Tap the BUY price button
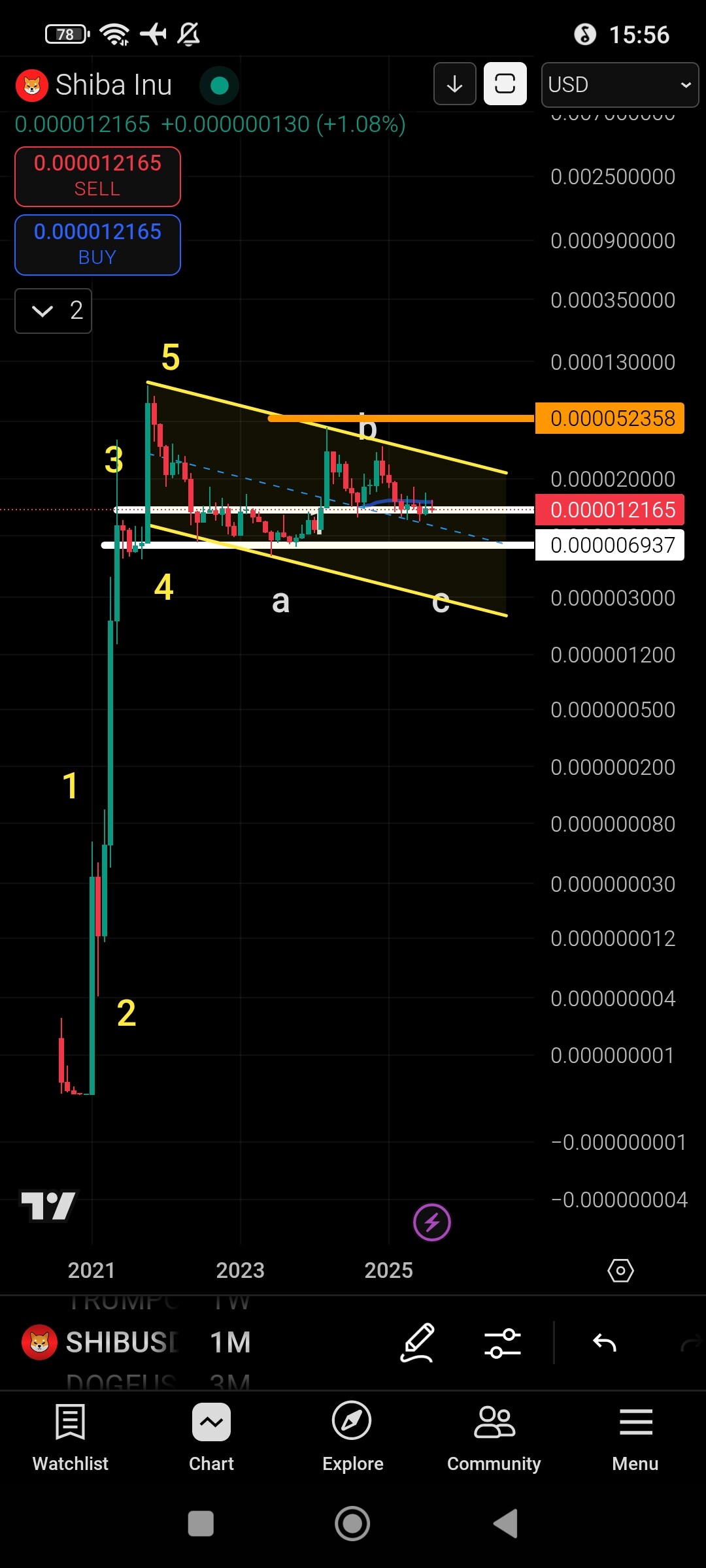Image resolution: width=706 pixels, height=1568 pixels. pyautogui.click(x=97, y=245)
